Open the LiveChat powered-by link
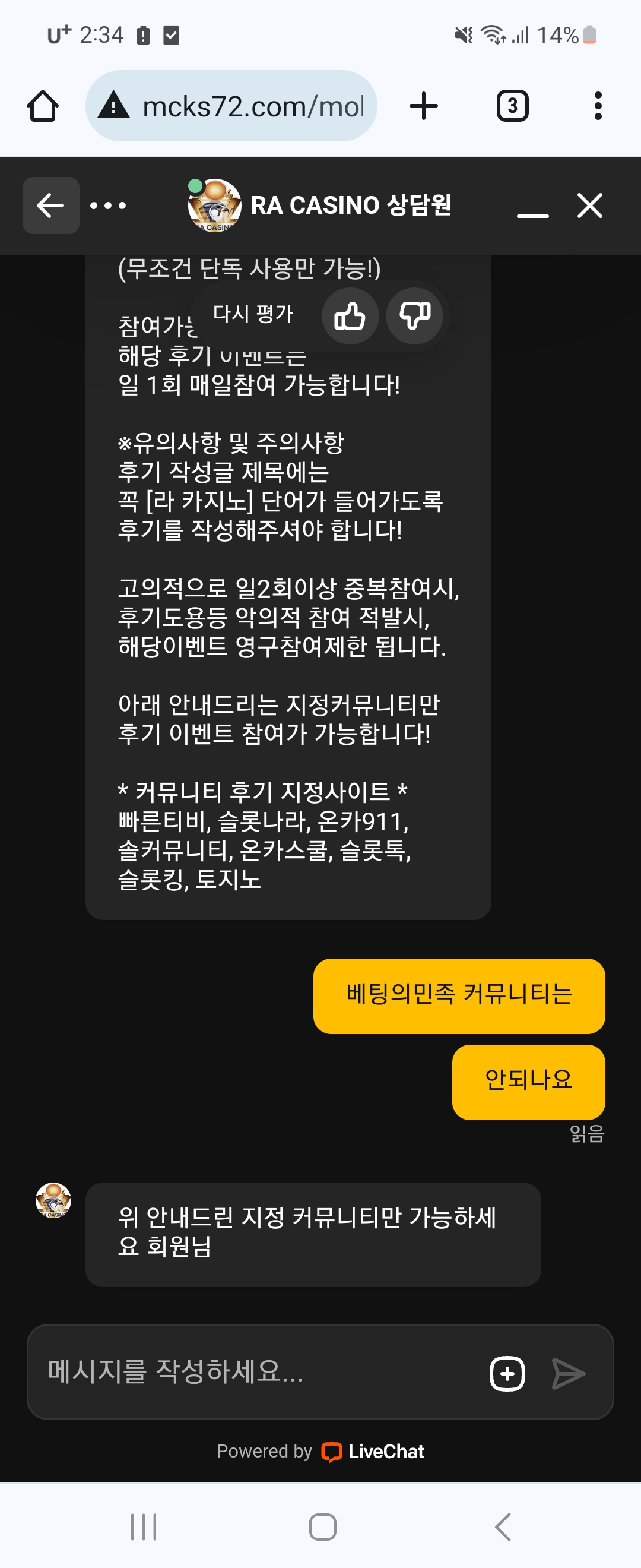The image size is (641, 1568). tap(320, 1451)
